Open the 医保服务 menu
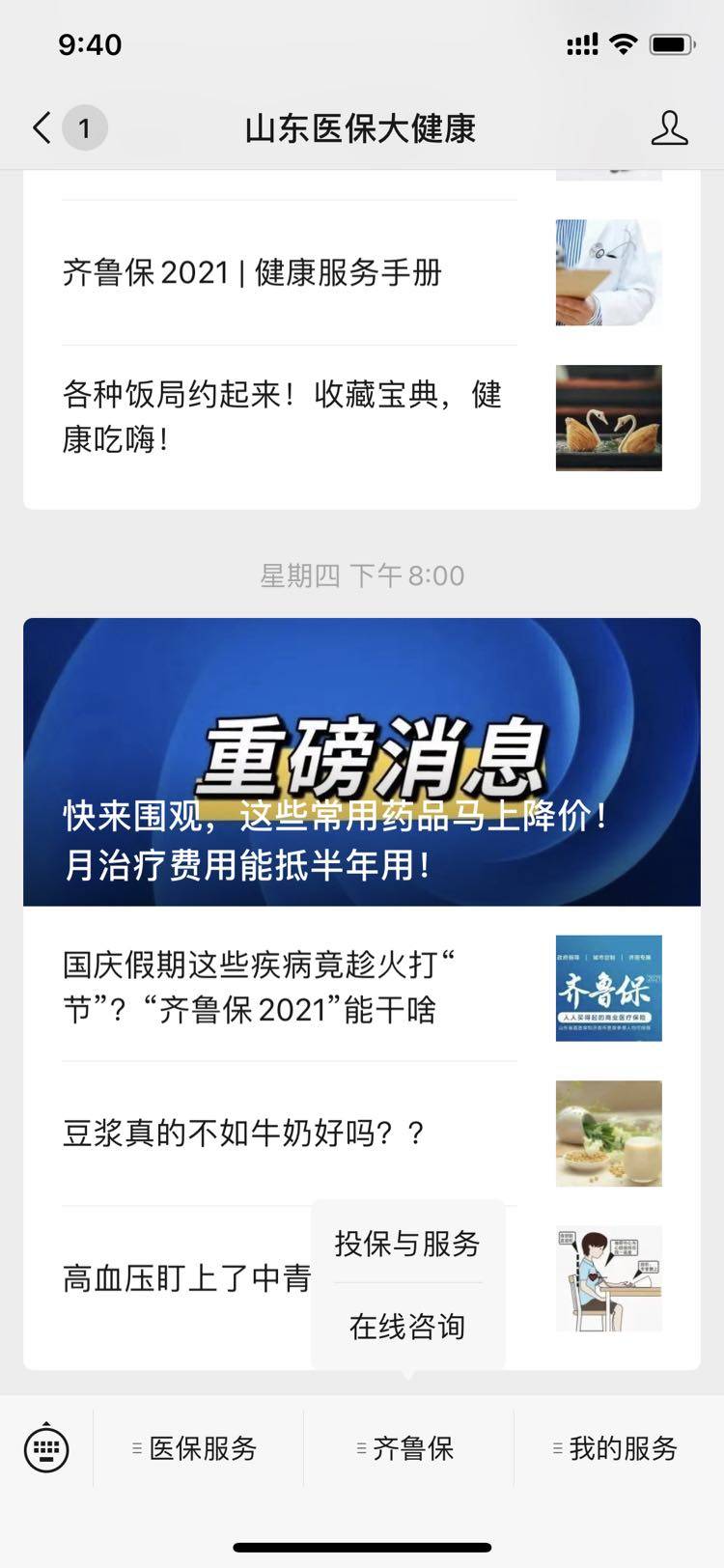Viewport: 724px width, 1568px height. click(x=198, y=1448)
